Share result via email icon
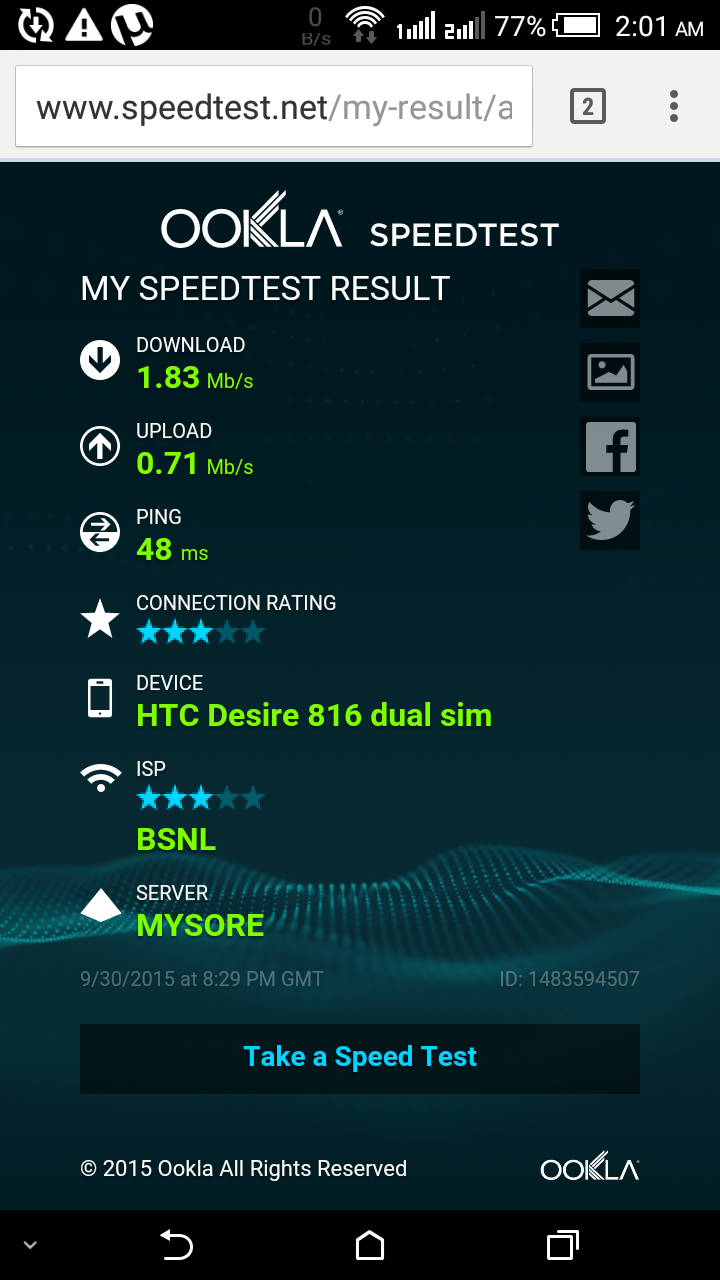This screenshot has width=720, height=1280. pyautogui.click(x=610, y=298)
